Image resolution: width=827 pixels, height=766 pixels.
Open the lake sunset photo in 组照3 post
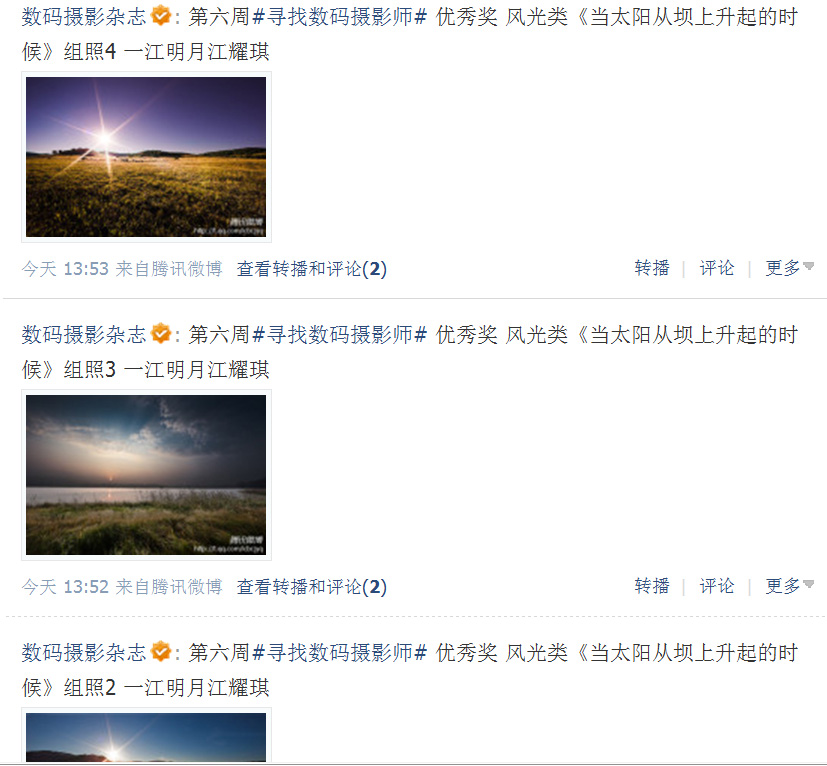tap(146, 474)
